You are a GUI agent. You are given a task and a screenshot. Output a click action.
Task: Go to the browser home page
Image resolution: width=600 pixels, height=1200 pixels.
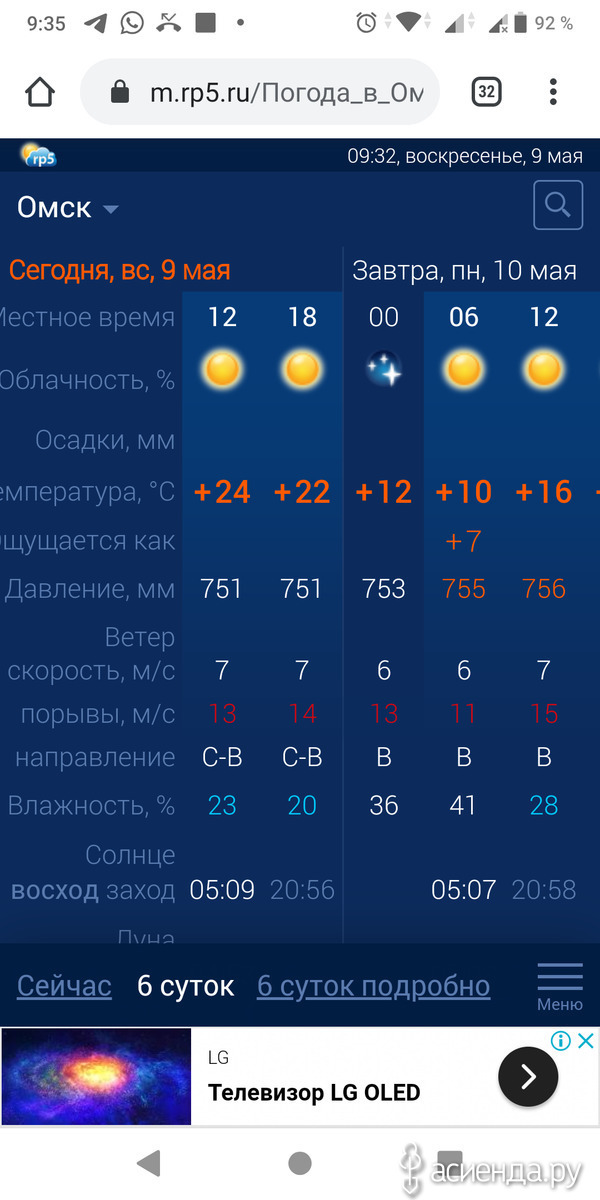40,93
